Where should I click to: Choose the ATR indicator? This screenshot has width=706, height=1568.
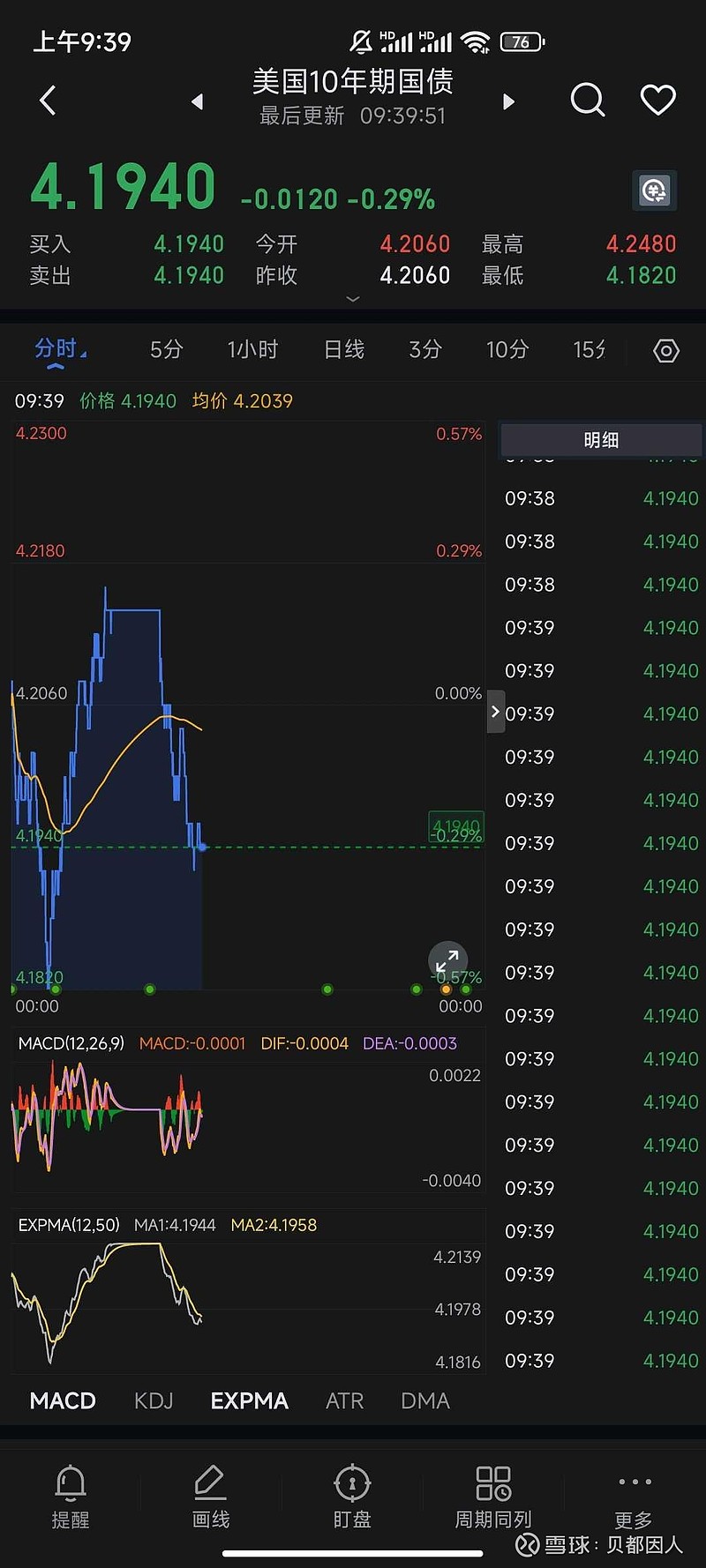(x=344, y=1400)
